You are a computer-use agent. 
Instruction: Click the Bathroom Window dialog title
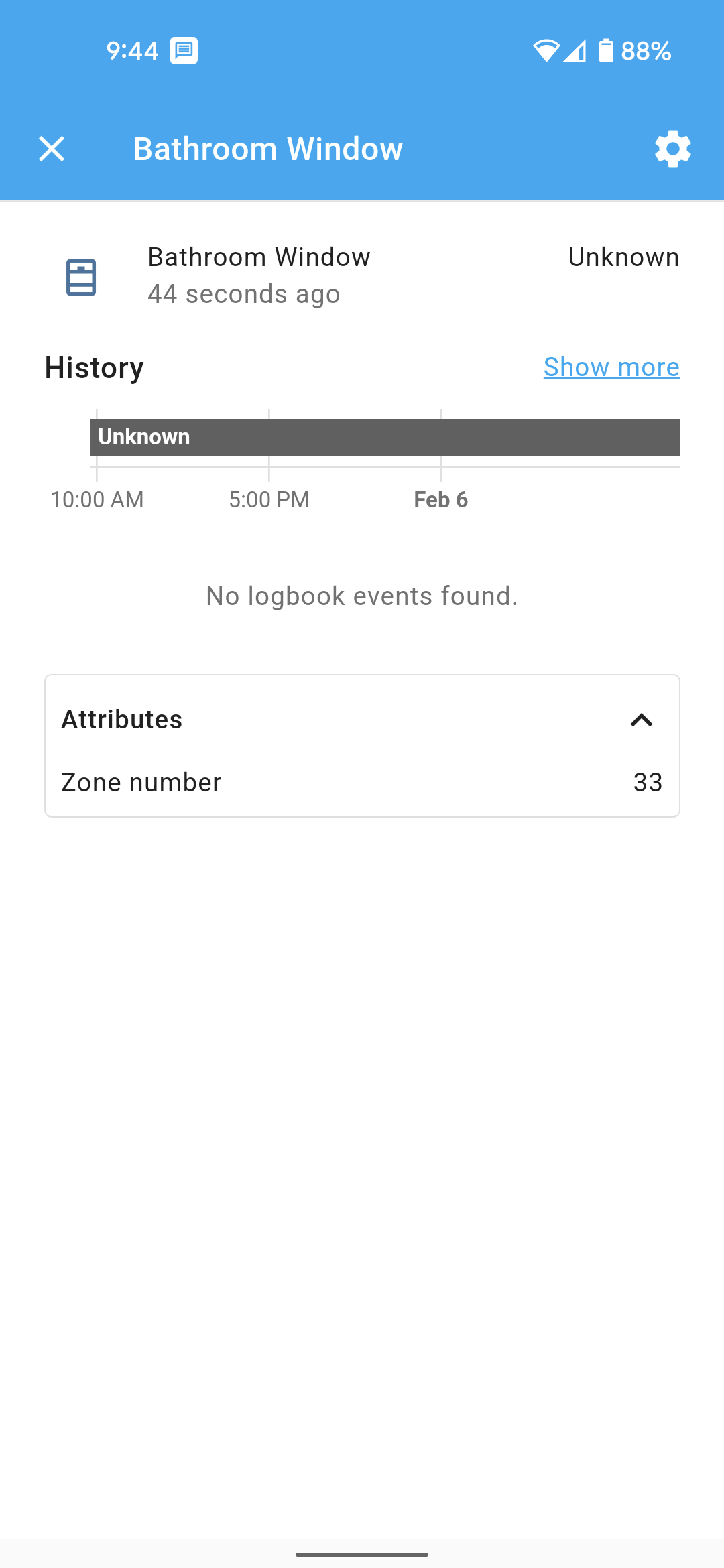coord(267,148)
